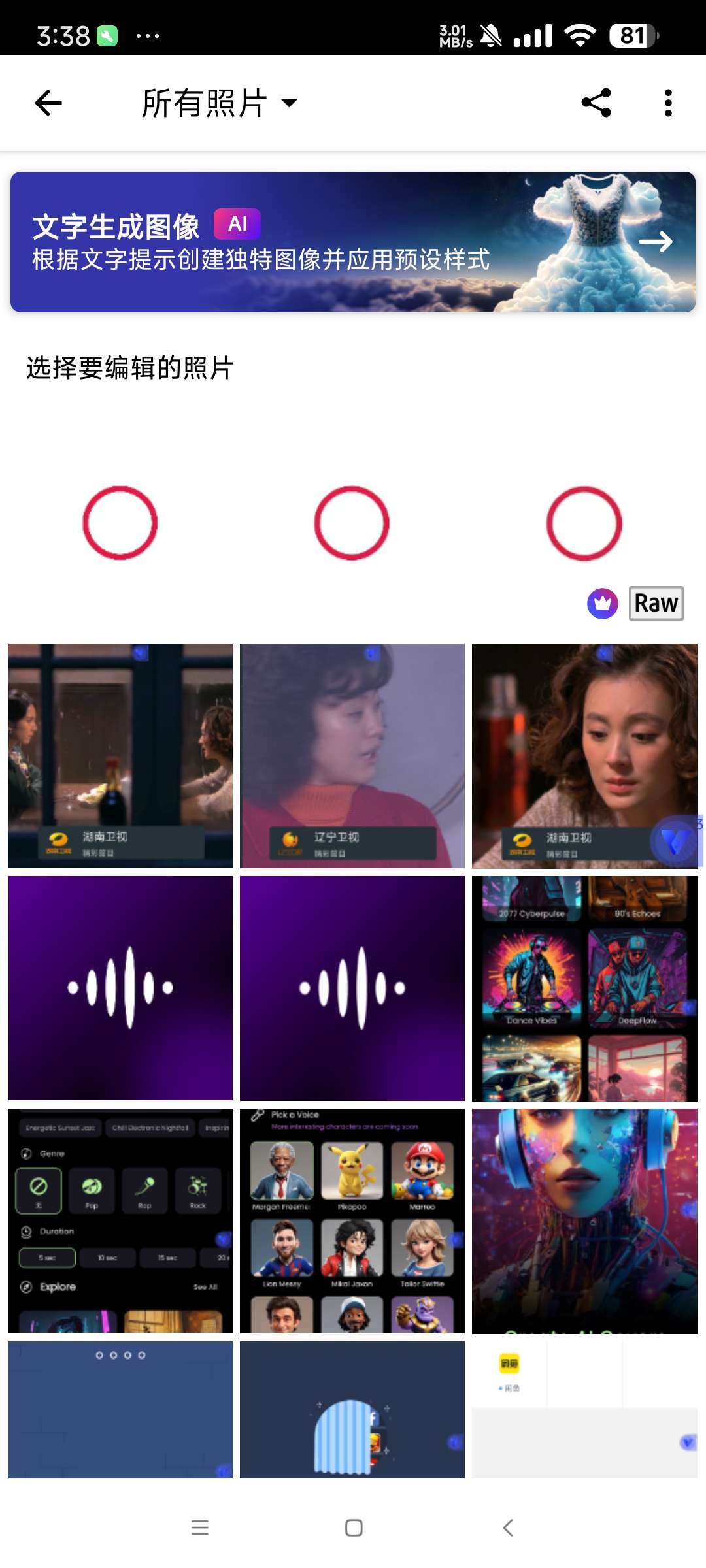The image size is (706, 1568).
Task: Open the 文字生成图像 AI banner
Action: (x=353, y=242)
